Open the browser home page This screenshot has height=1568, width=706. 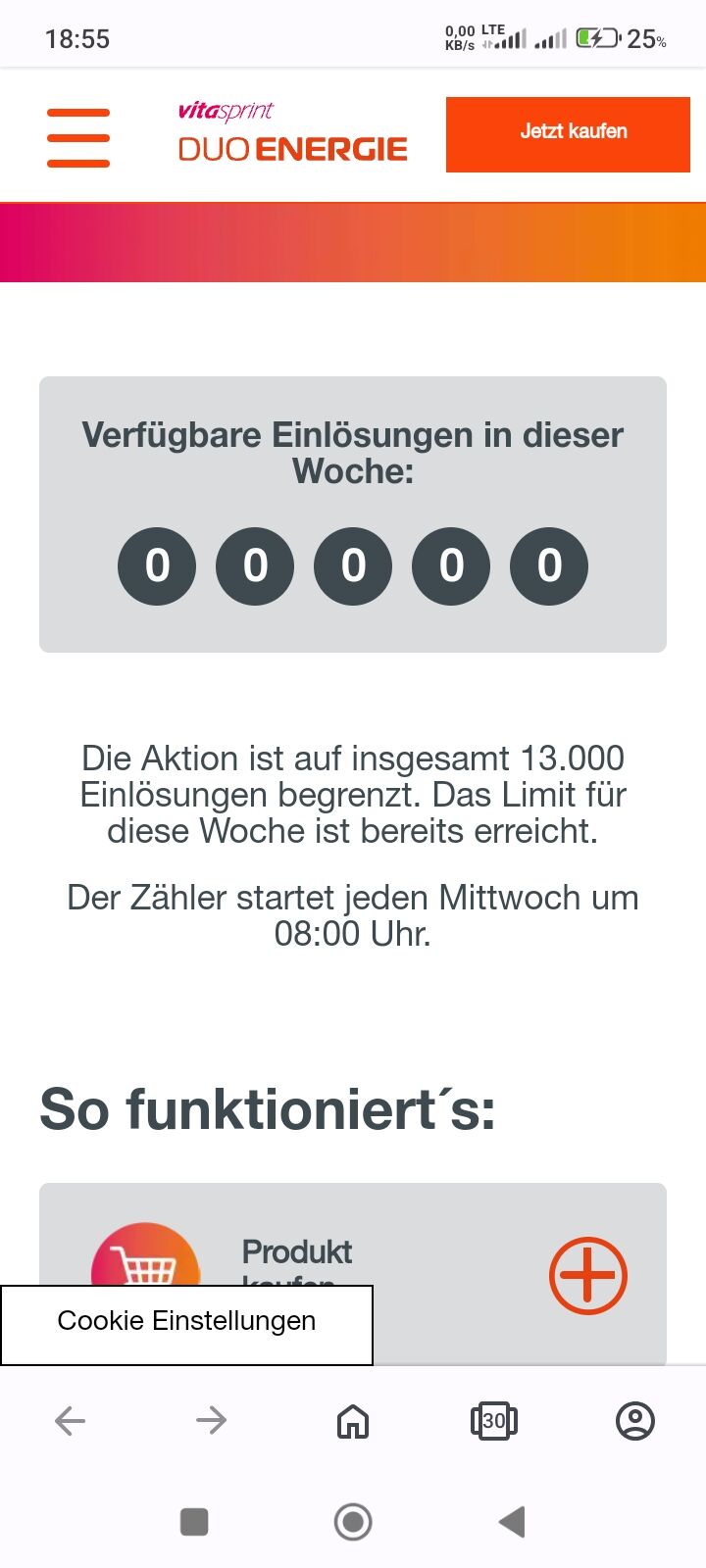coord(353,1420)
